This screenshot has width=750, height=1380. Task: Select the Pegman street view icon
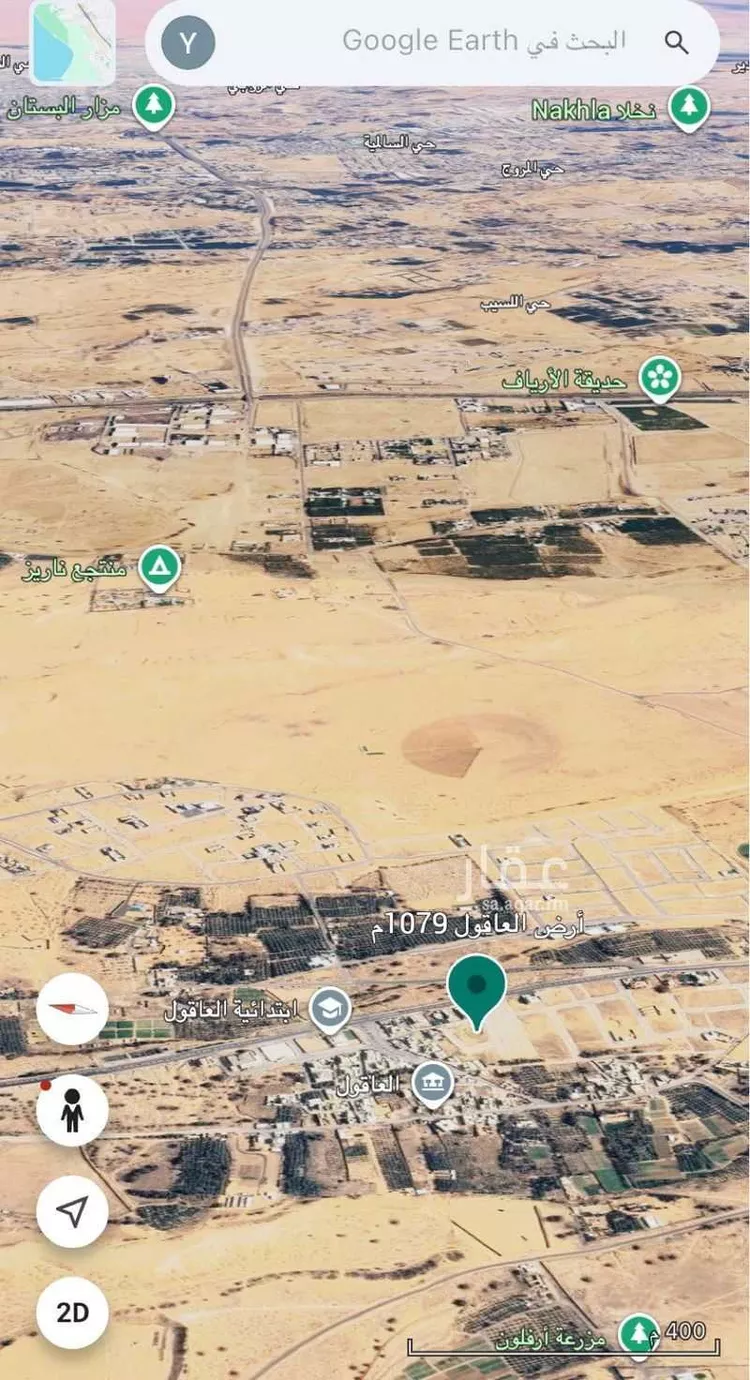click(71, 1110)
